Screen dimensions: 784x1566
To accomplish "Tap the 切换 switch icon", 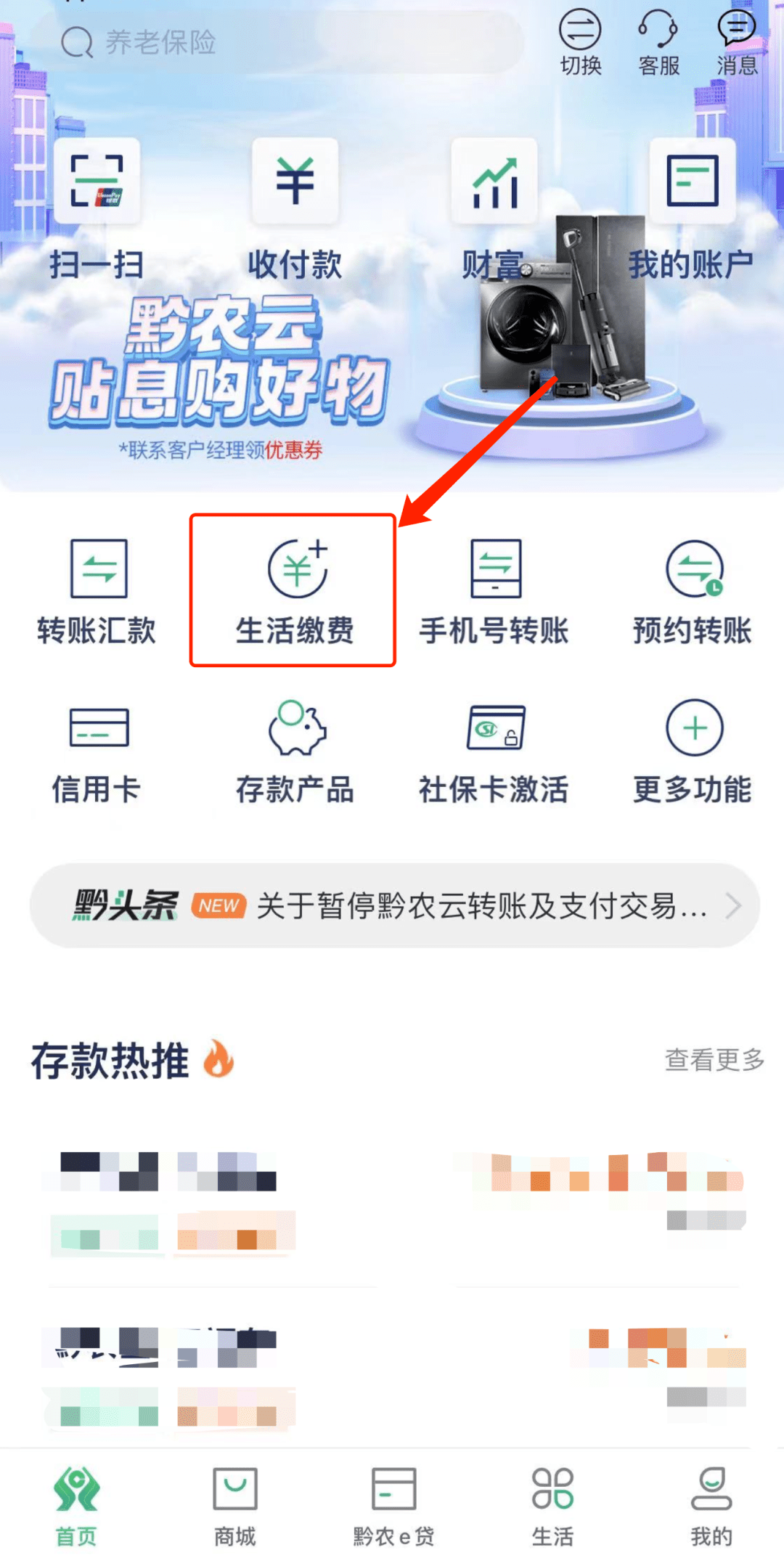I will (580, 42).
